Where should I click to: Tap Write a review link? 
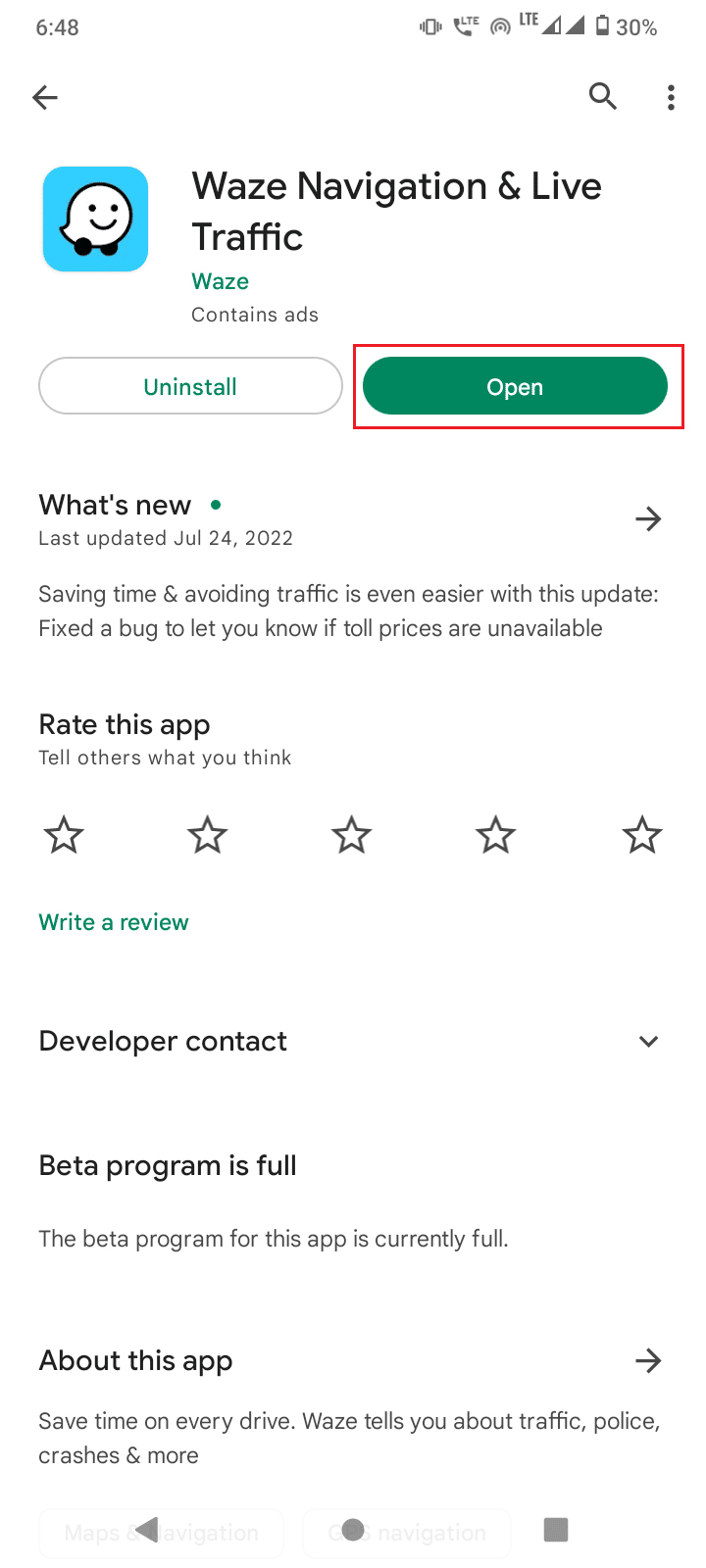[114, 922]
